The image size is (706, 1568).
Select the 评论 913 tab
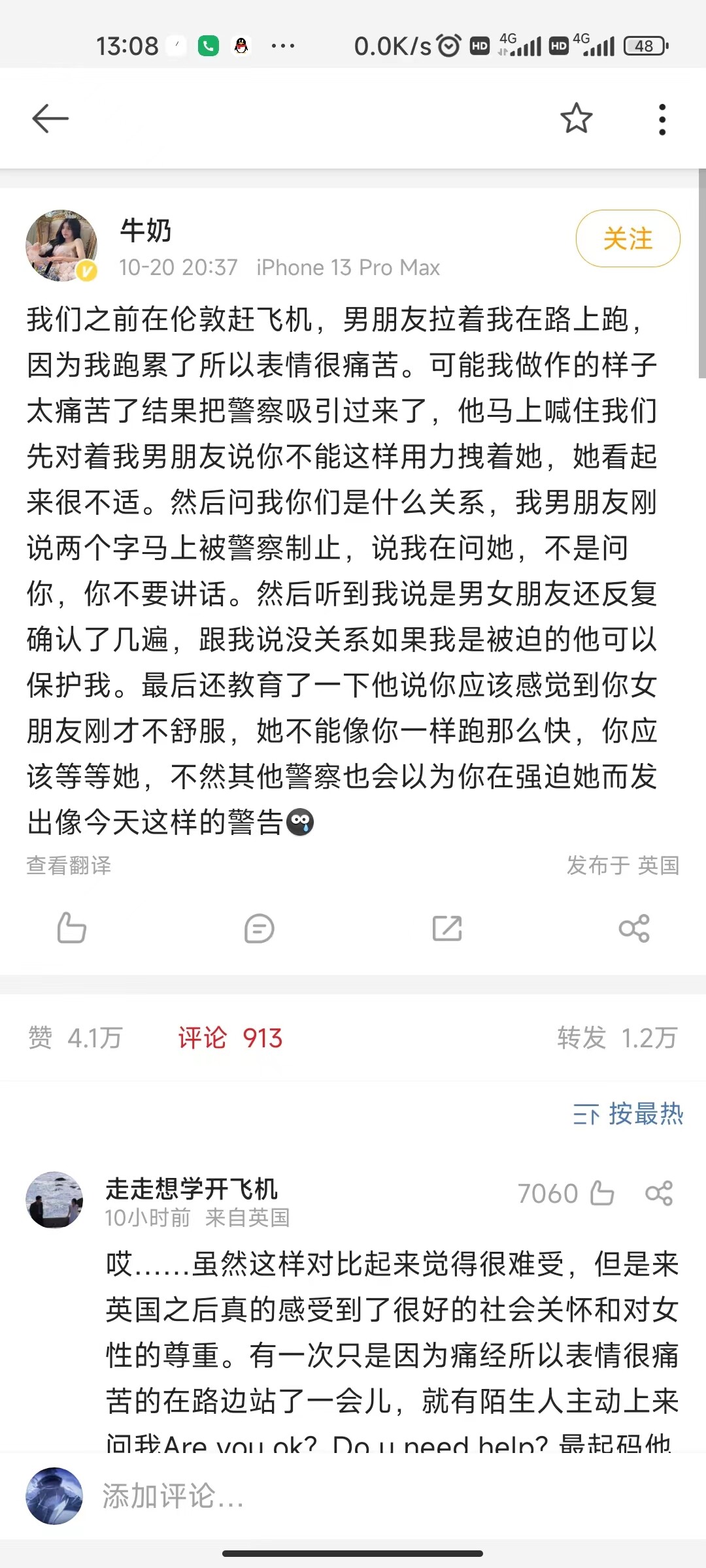point(230,1037)
